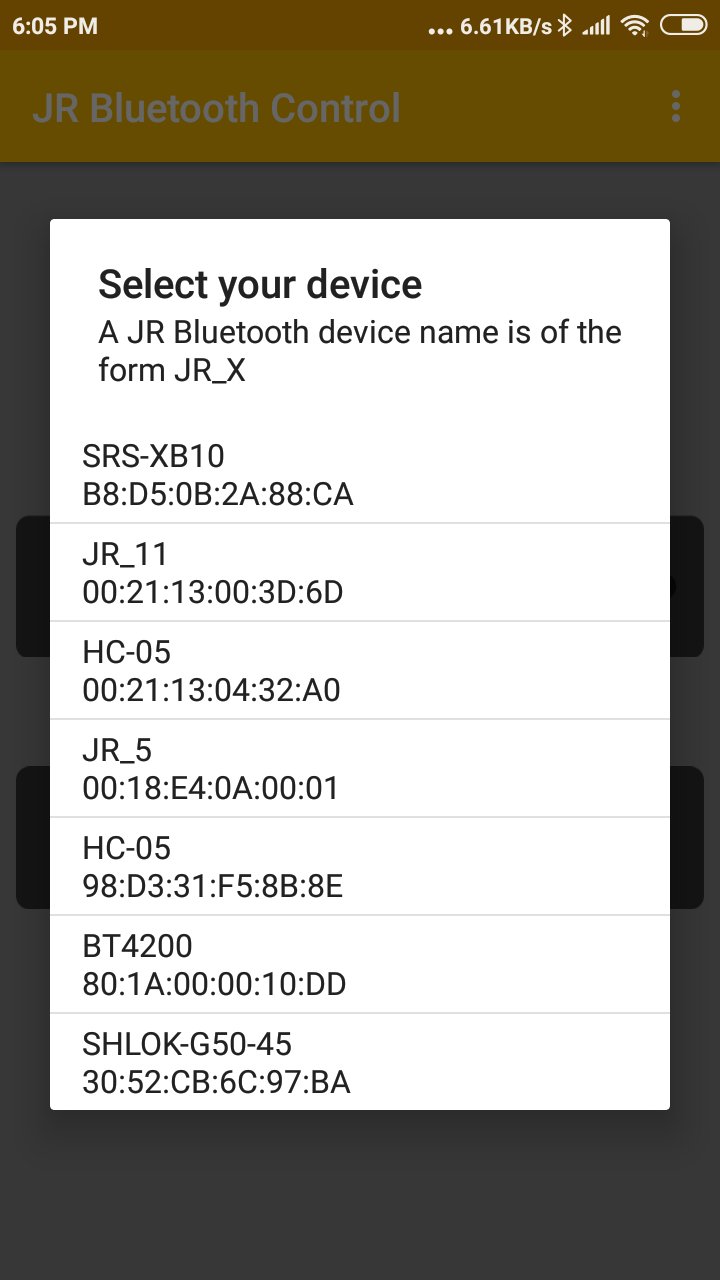720x1280 pixels.
Task: Connect to the JR_5 device
Action: pos(360,768)
